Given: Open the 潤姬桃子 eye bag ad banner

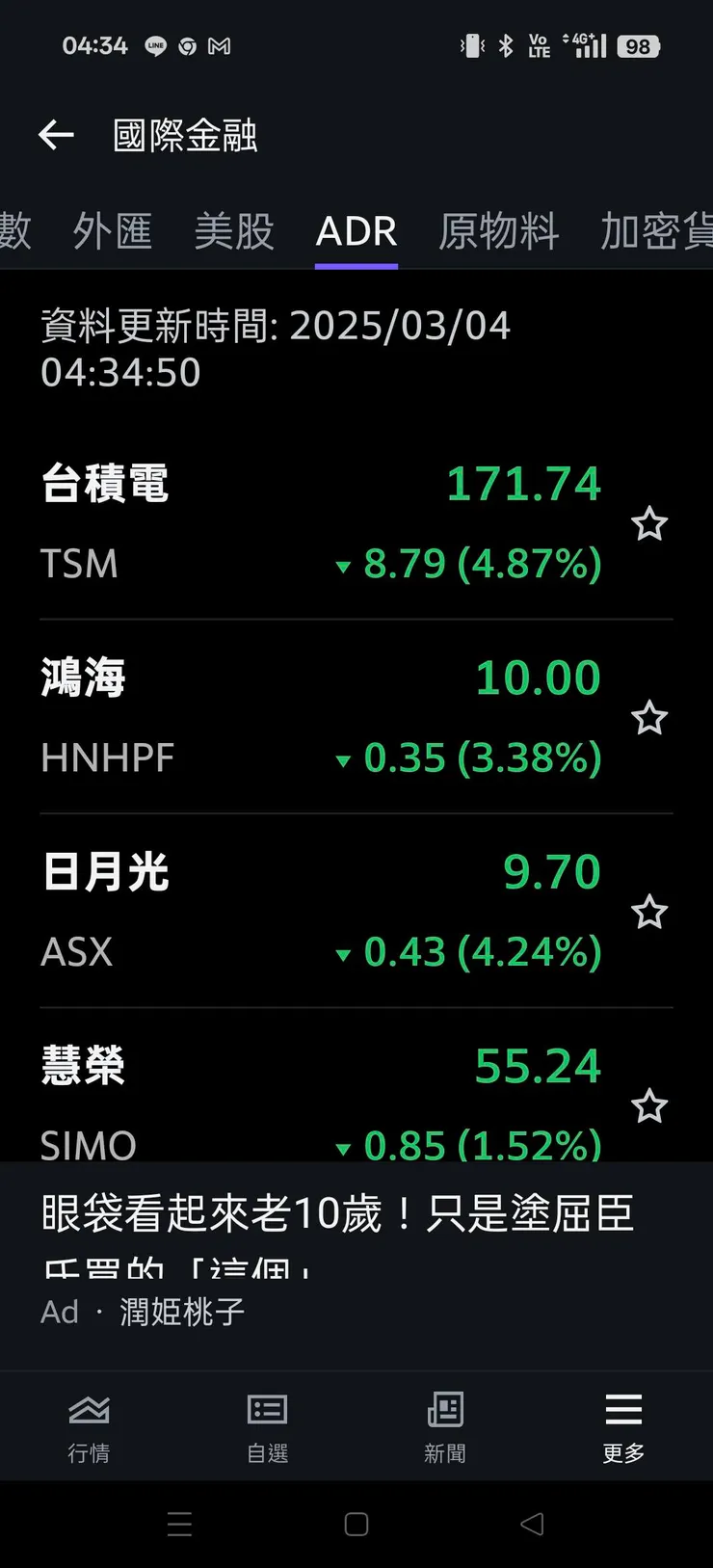Looking at the screenshot, I should click(337, 1253).
